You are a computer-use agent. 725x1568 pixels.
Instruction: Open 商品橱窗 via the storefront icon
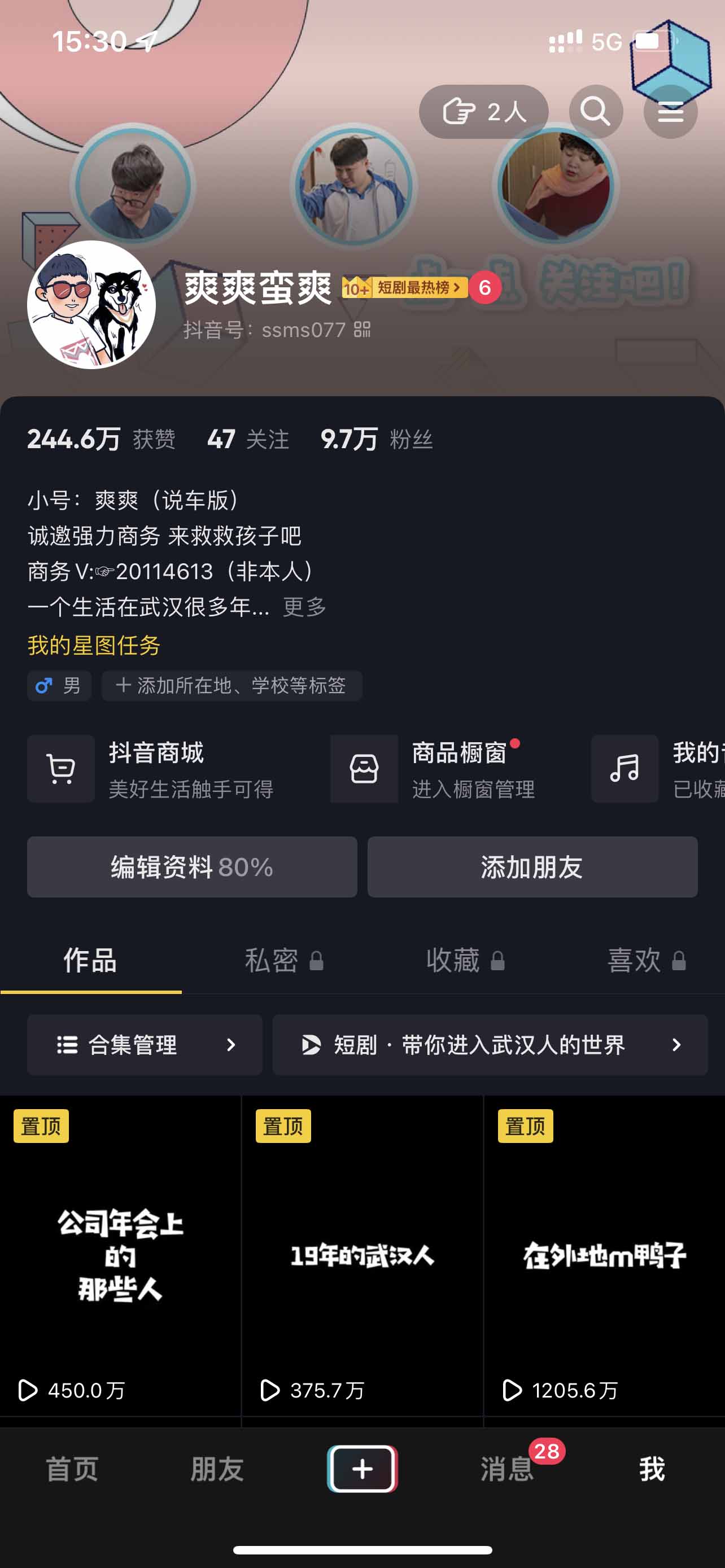tap(364, 769)
